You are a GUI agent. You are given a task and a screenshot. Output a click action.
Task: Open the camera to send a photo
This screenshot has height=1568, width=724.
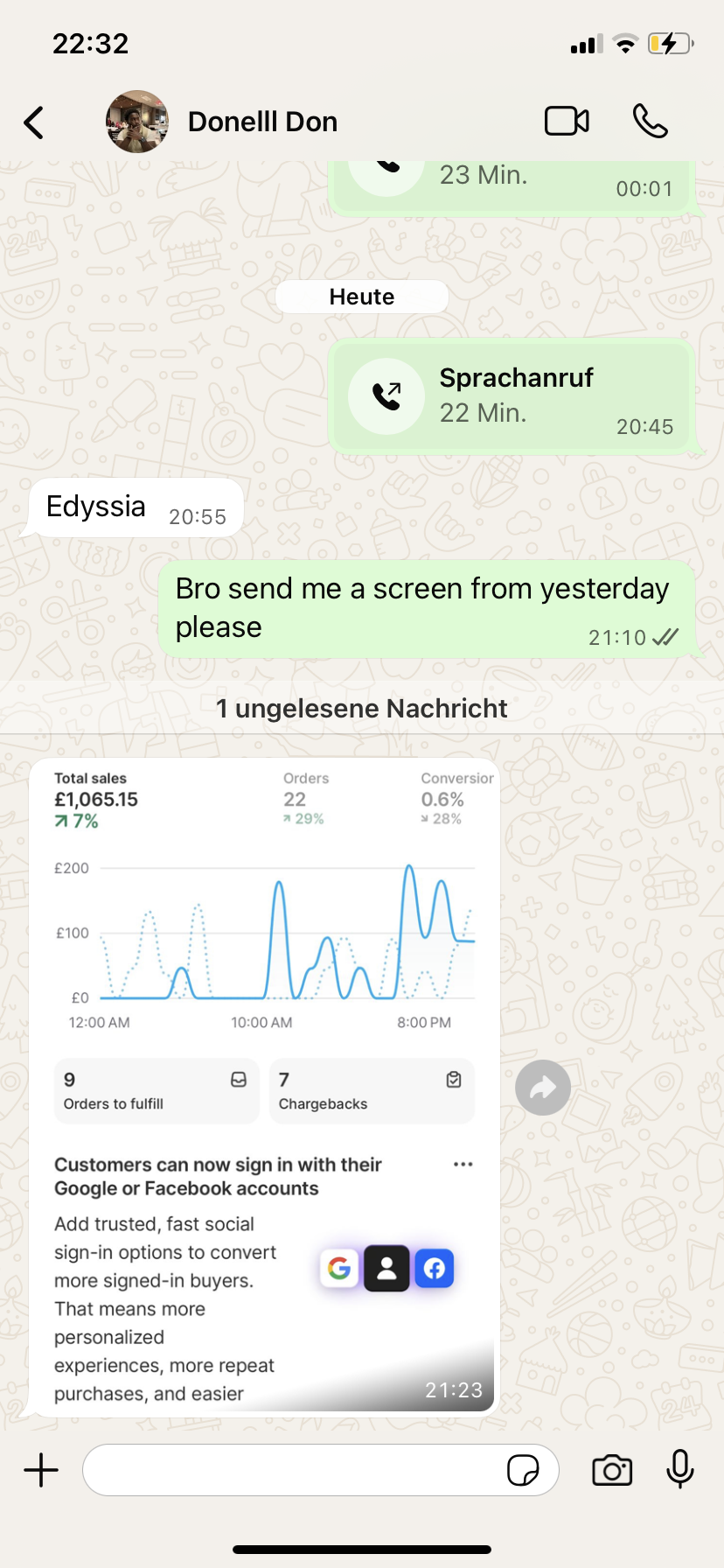tap(612, 1470)
